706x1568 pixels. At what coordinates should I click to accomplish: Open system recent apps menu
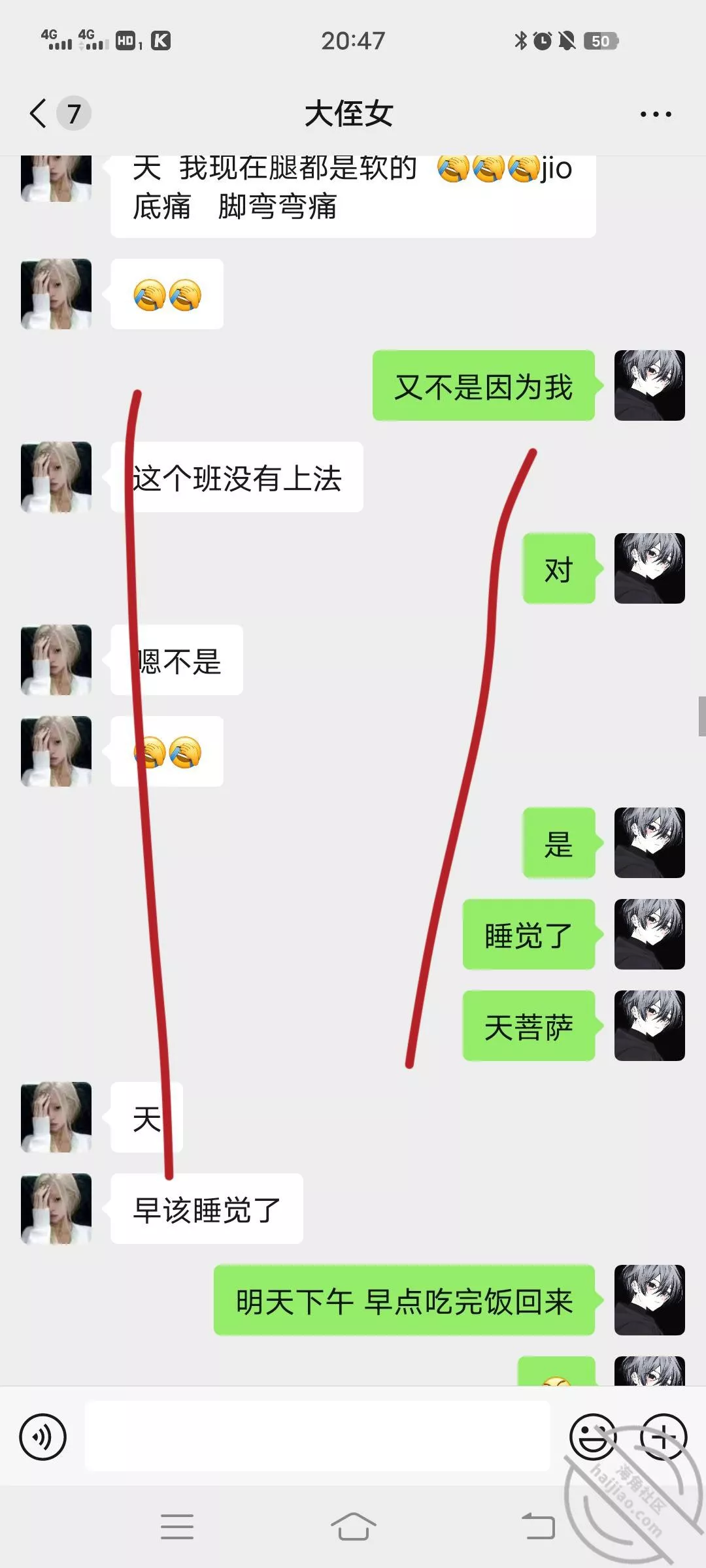point(177,1527)
